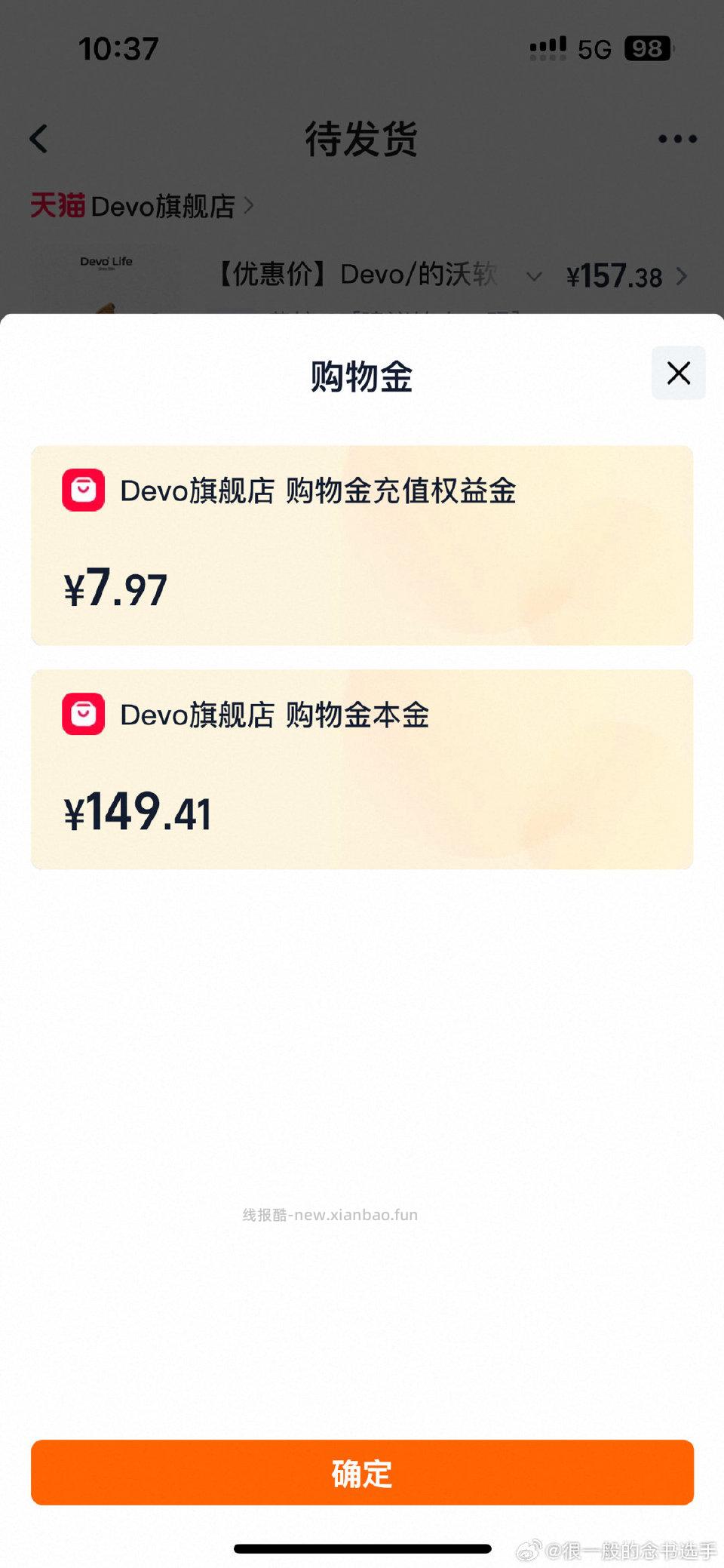
Task: Select the ¥7.97 充值权益金 card
Action: click(x=362, y=543)
